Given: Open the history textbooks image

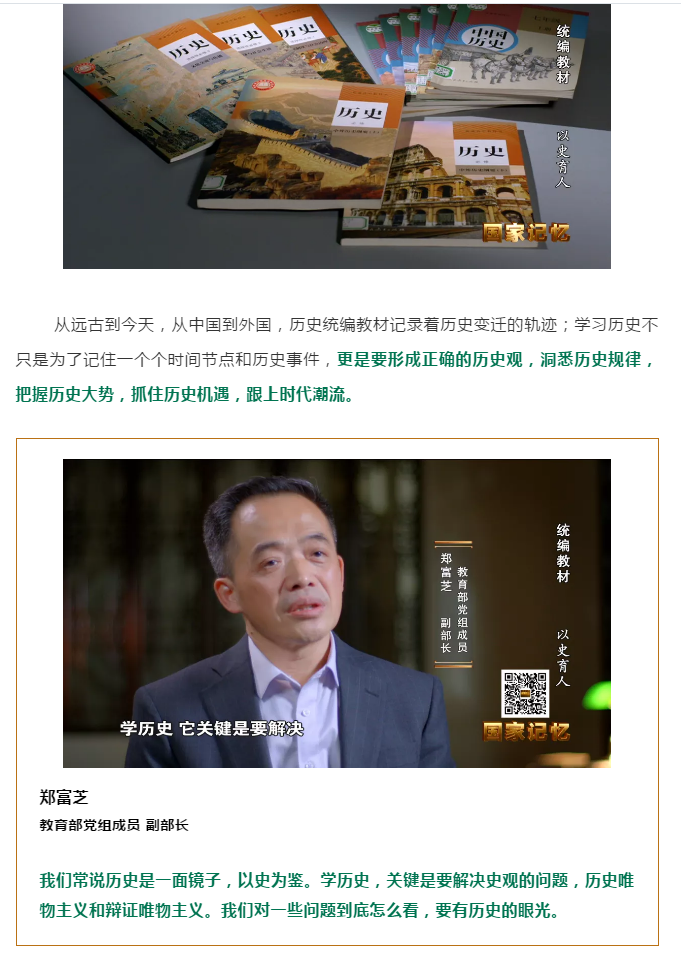Looking at the screenshot, I should [x=336, y=136].
